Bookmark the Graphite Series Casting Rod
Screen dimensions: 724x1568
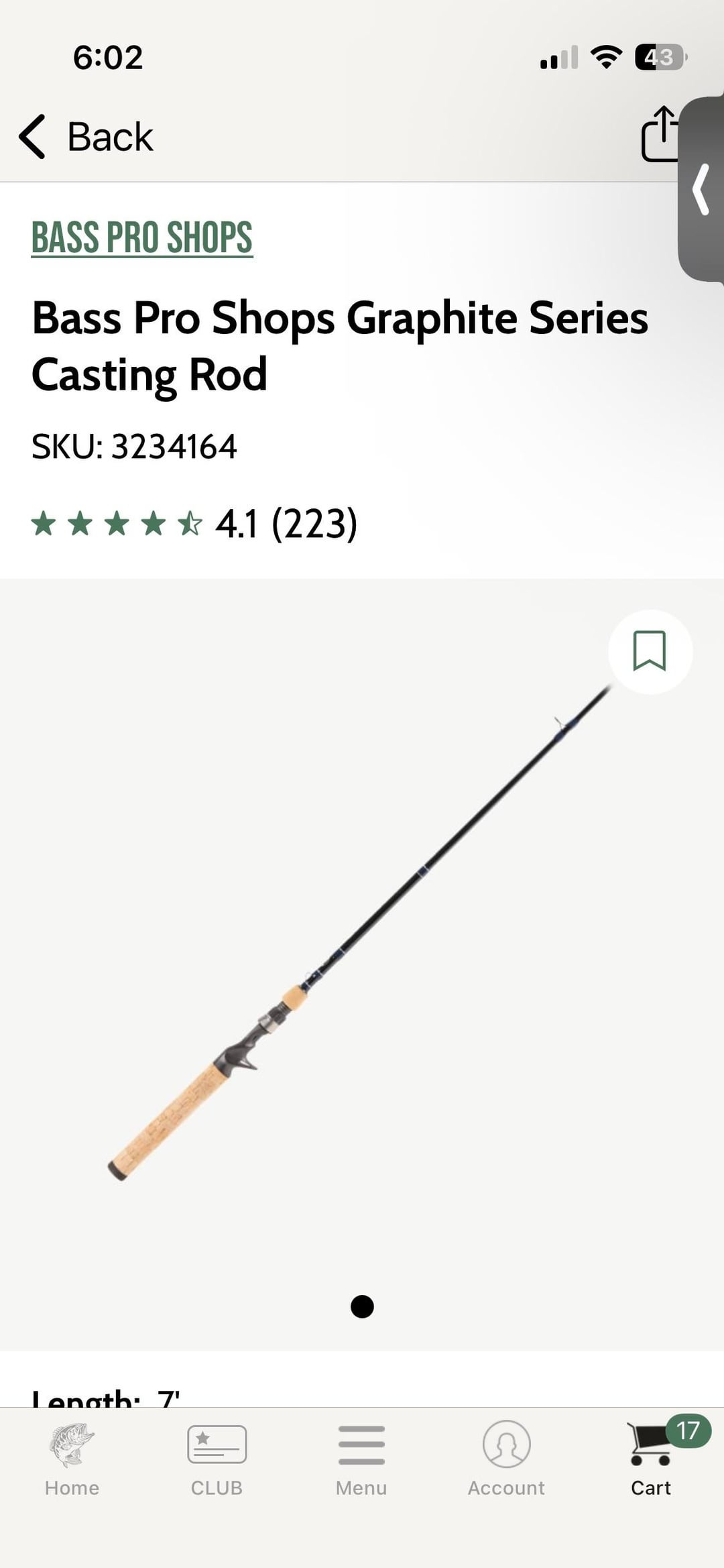pyautogui.click(x=650, y=651)
